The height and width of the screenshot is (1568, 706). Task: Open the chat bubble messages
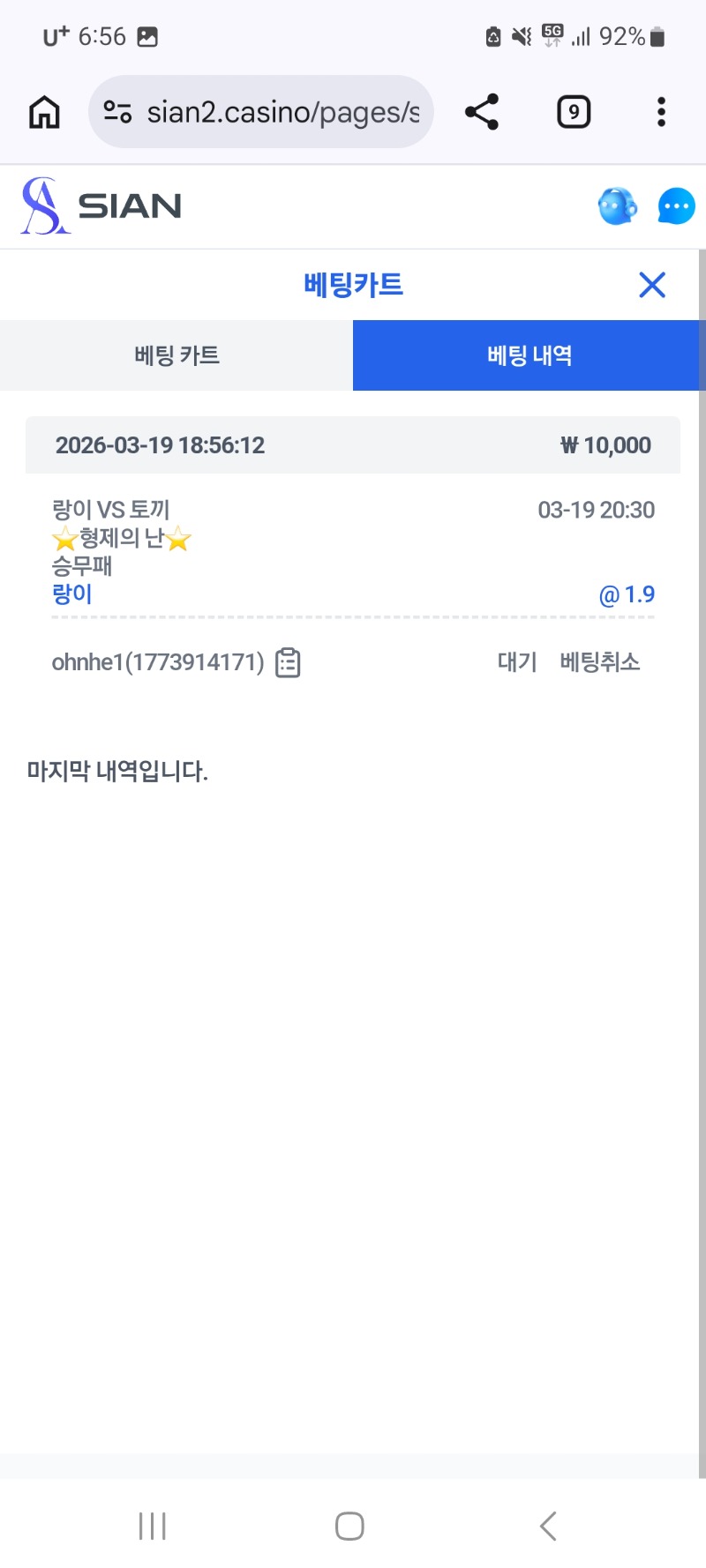coord(676,206)
